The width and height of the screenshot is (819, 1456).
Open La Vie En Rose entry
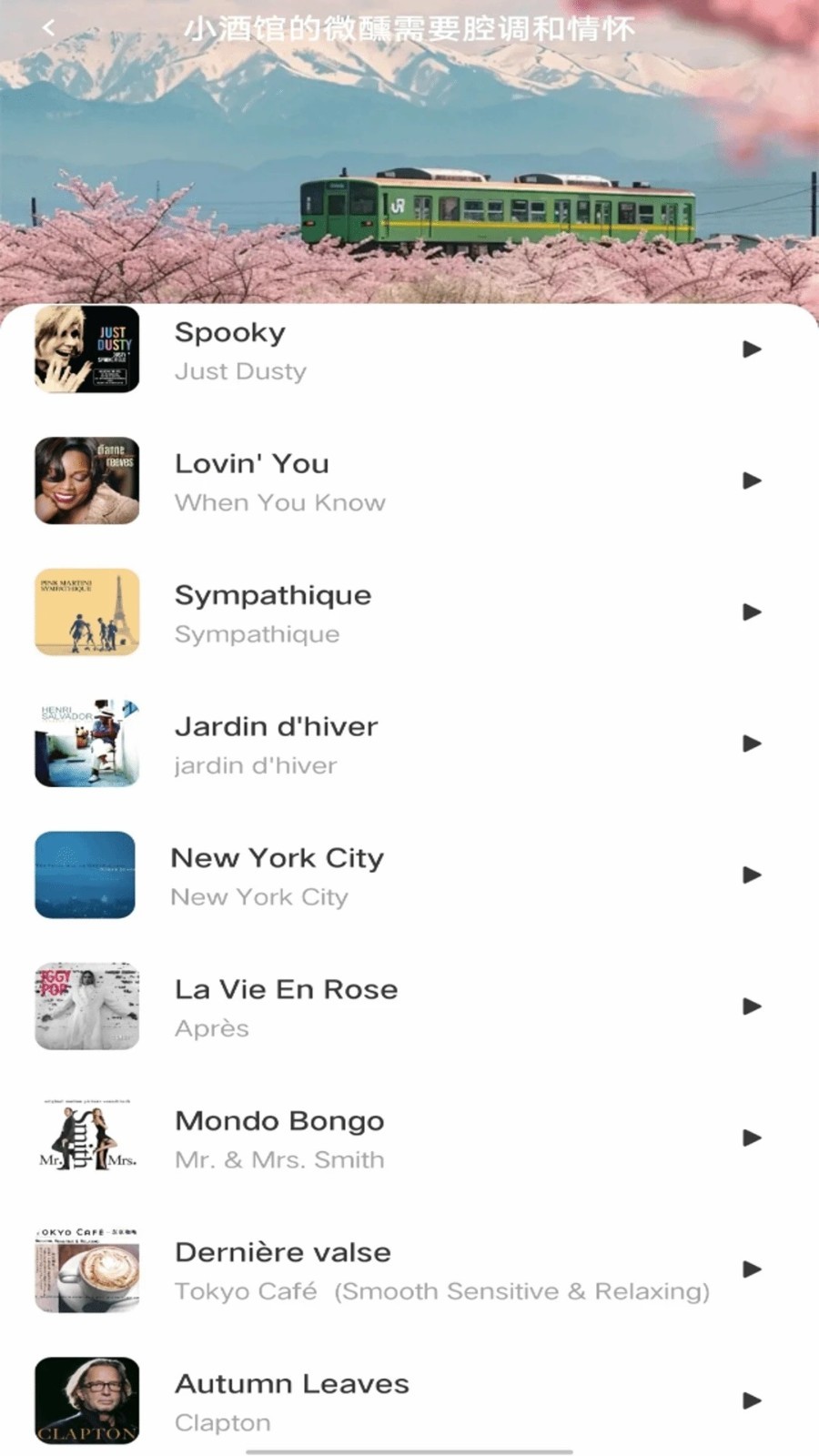click(x=364, y=1007)
